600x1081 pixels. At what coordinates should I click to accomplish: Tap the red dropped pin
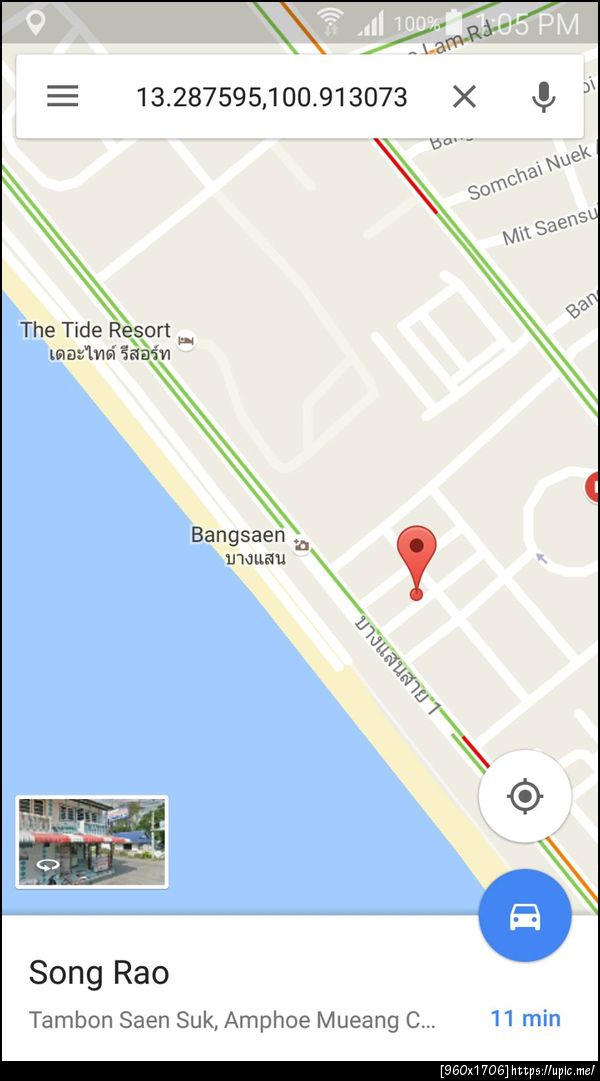click(417, 560)
